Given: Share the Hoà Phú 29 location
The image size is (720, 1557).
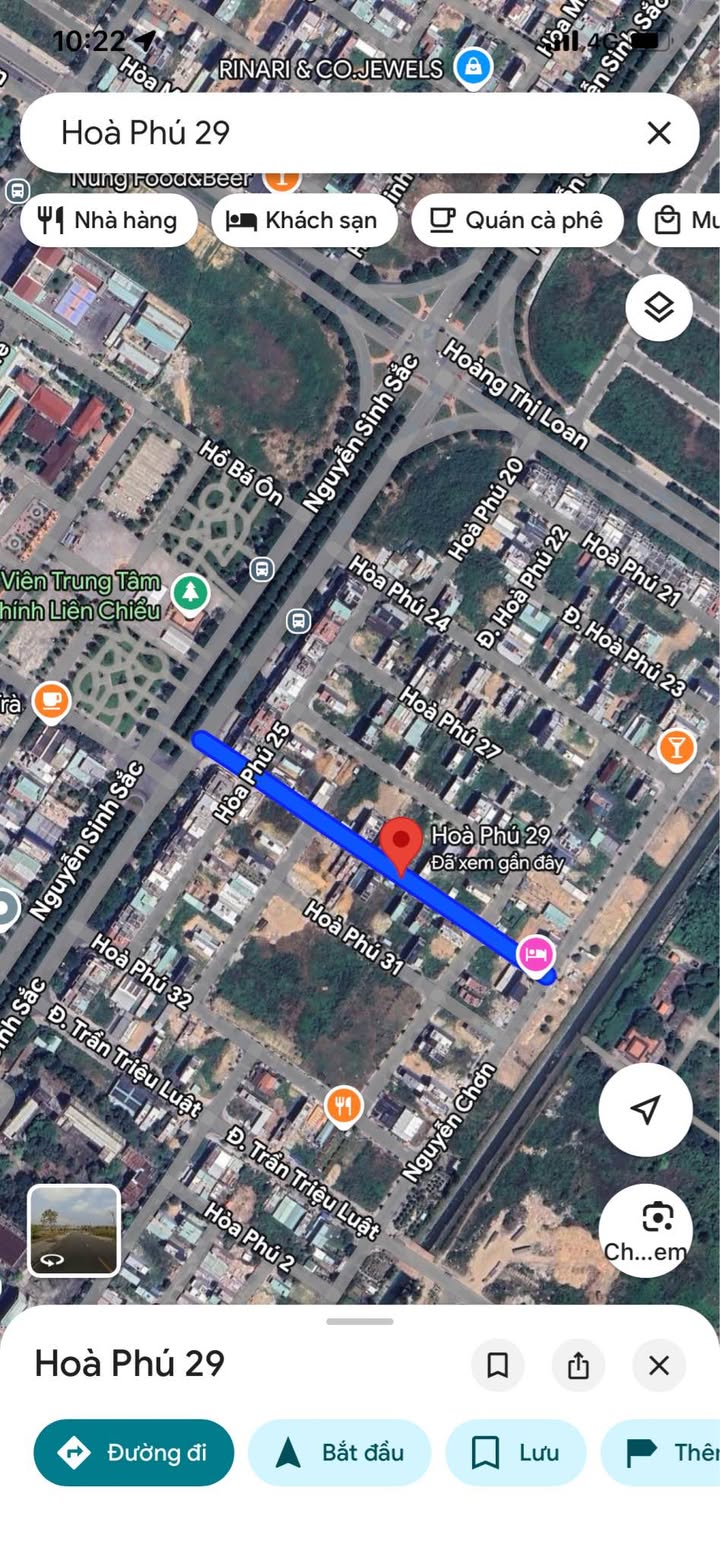Looking at the screenshot, I should (578, 1365).
